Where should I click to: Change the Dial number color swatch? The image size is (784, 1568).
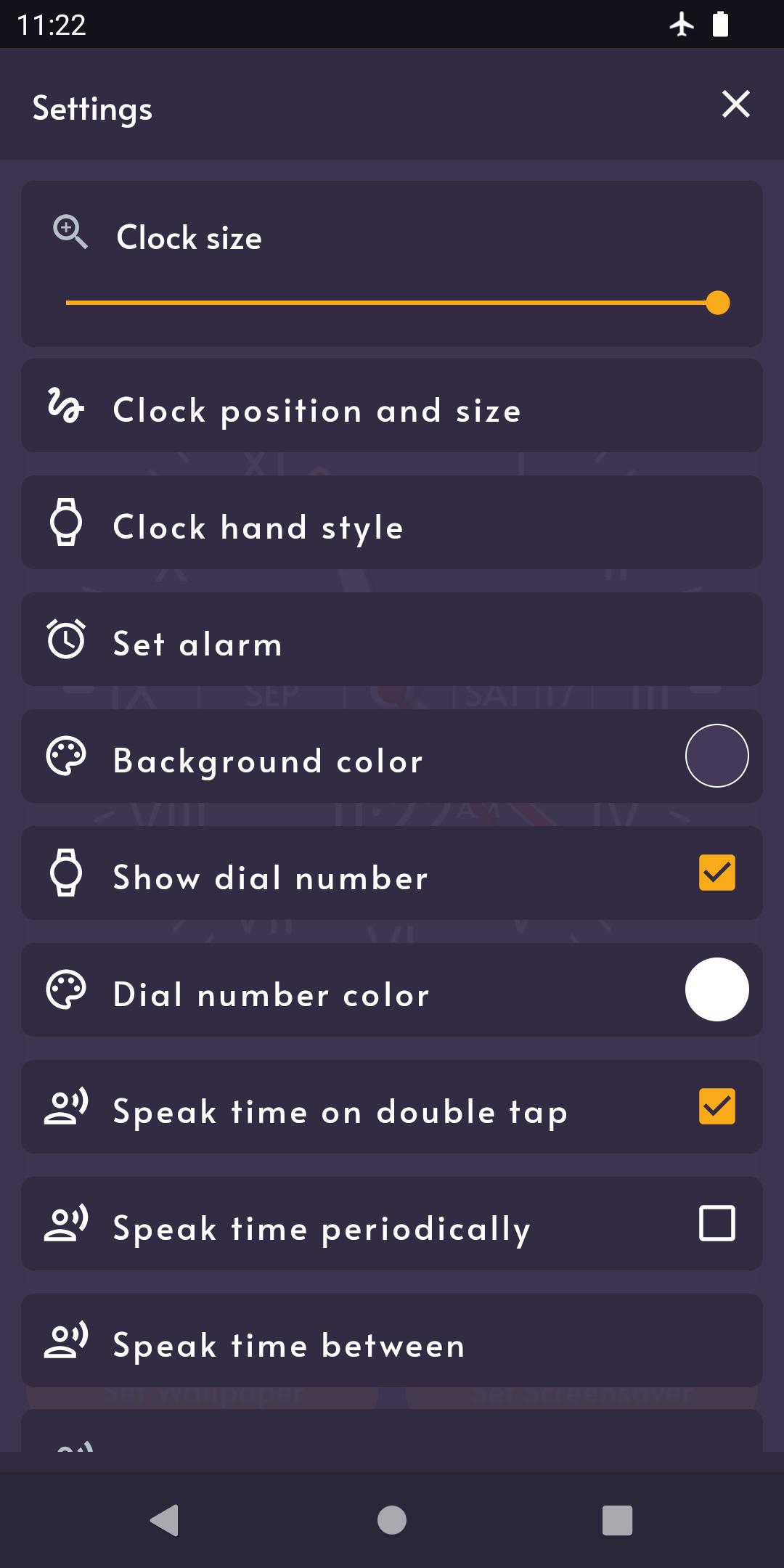(716, 989)
